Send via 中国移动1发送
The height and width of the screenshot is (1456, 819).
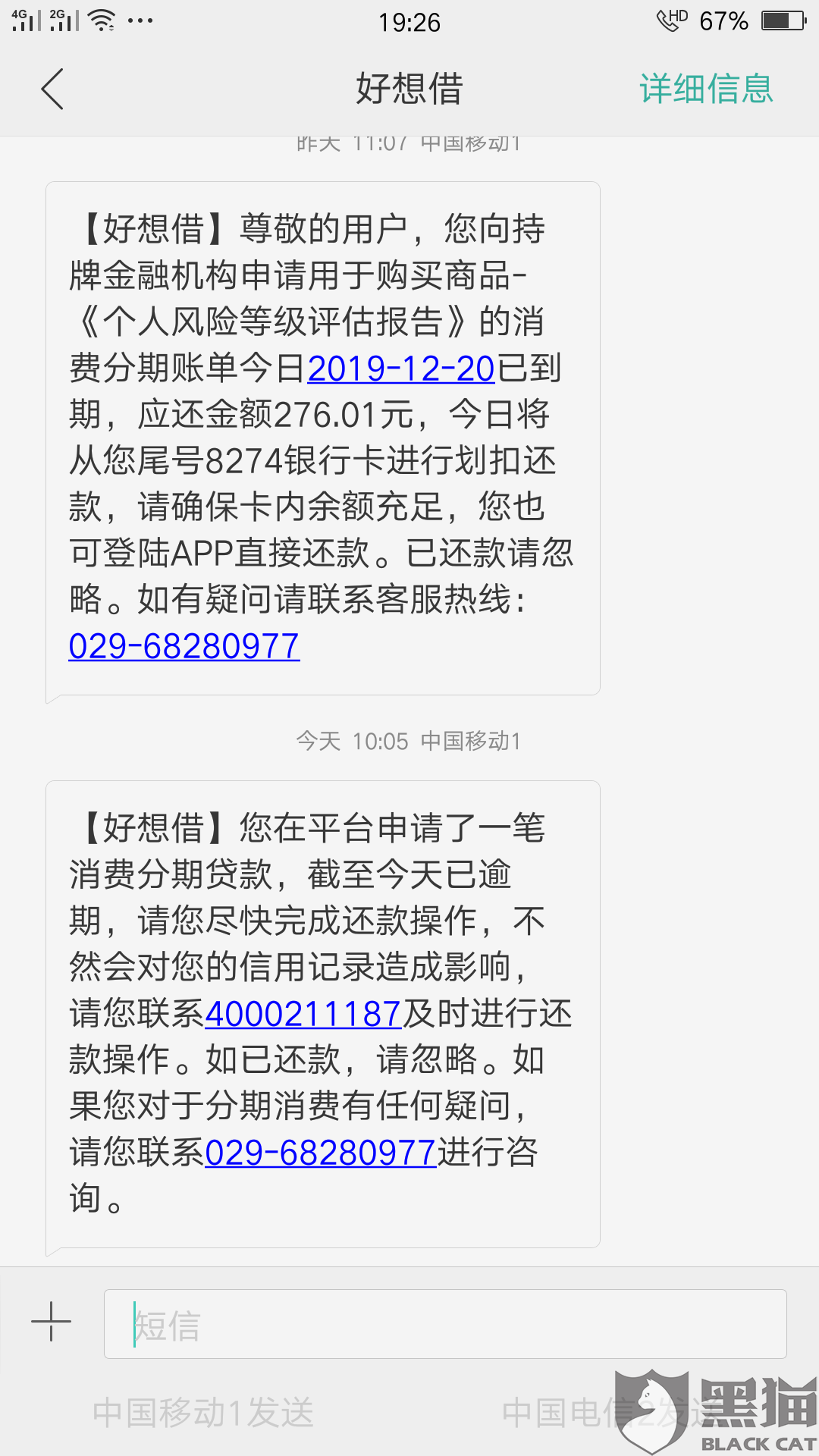(x=203, y=1412)
